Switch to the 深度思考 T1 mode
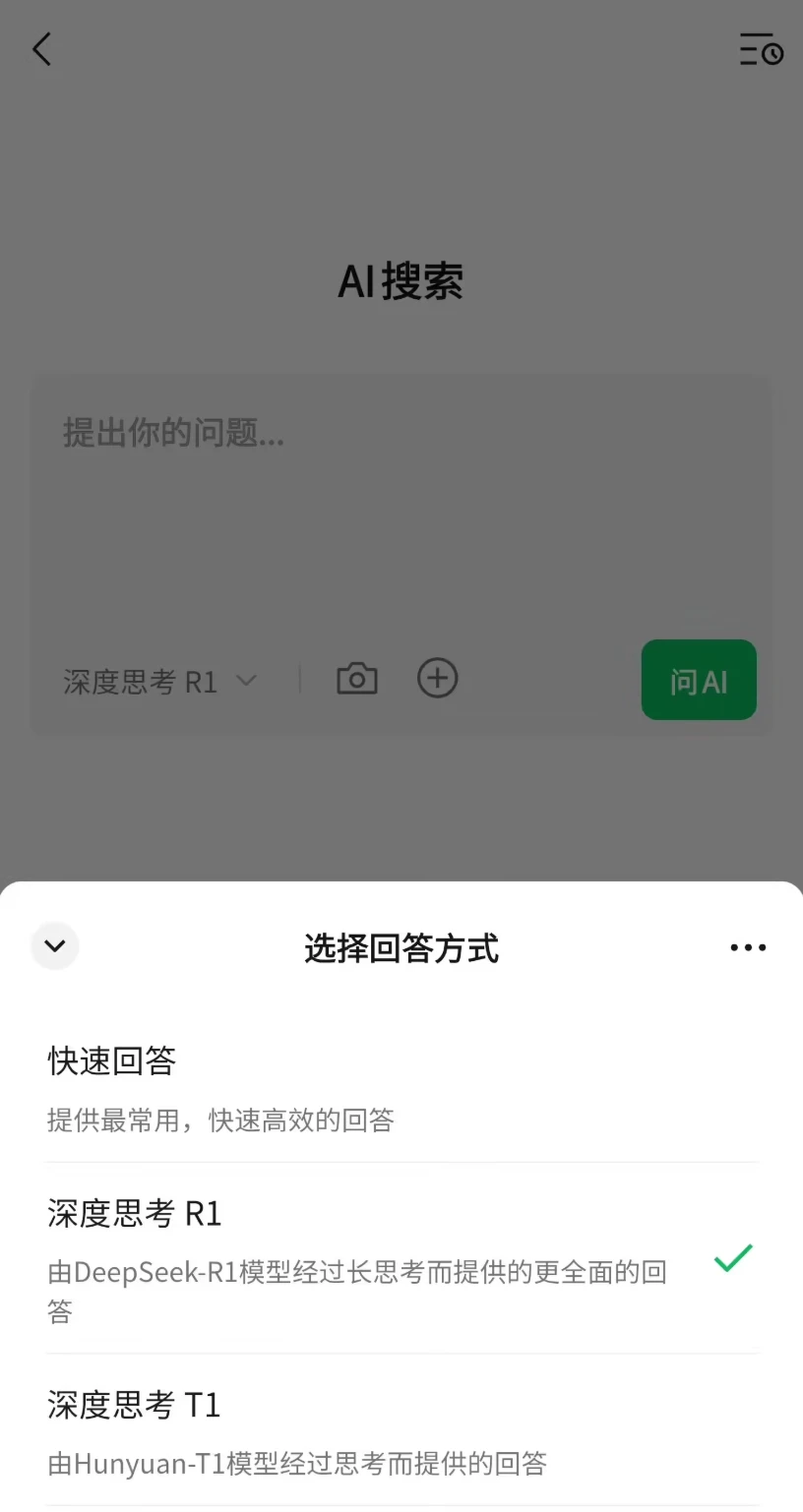The height and width of the screenshot is (1512, 803). coord(132,1405)
